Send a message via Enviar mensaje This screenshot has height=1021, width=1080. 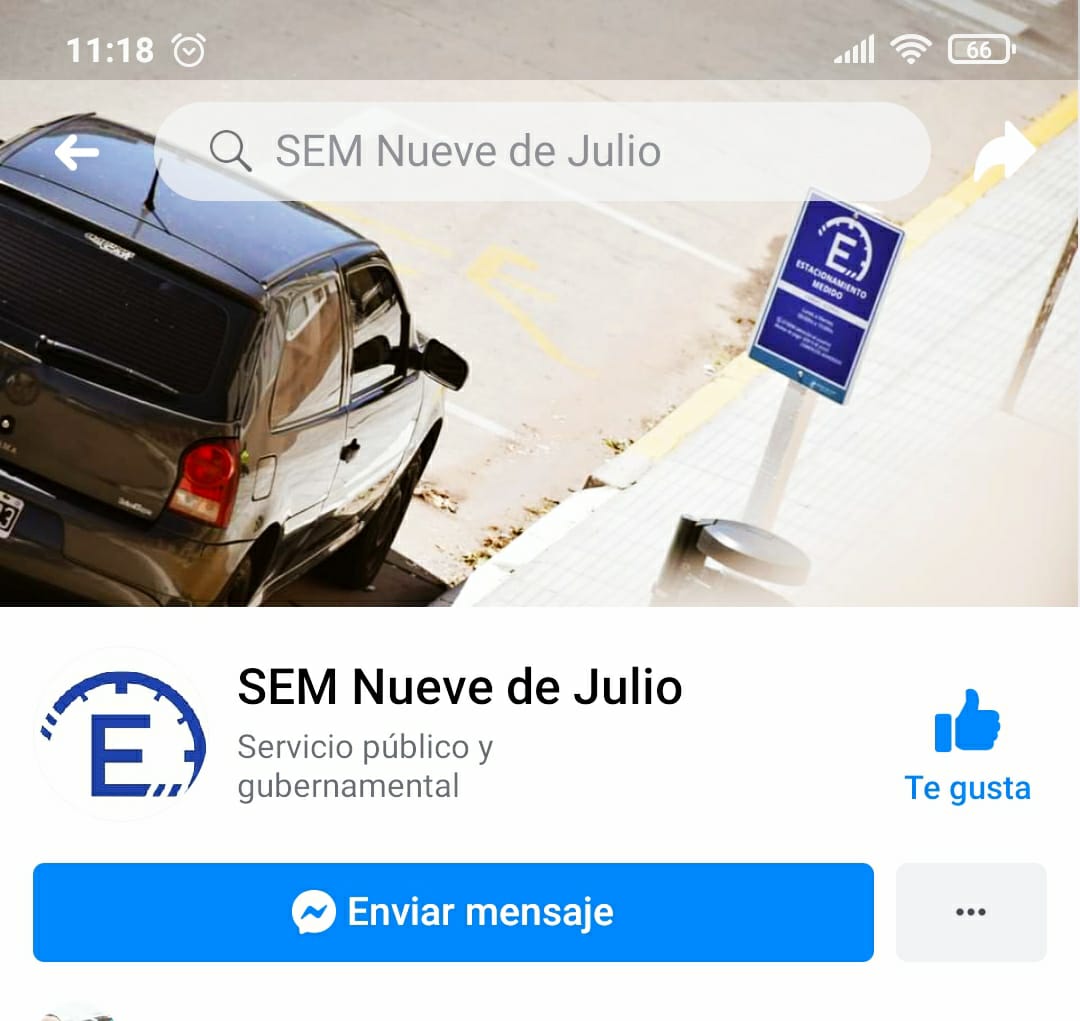pyautogui.click(x=453, y=912)
